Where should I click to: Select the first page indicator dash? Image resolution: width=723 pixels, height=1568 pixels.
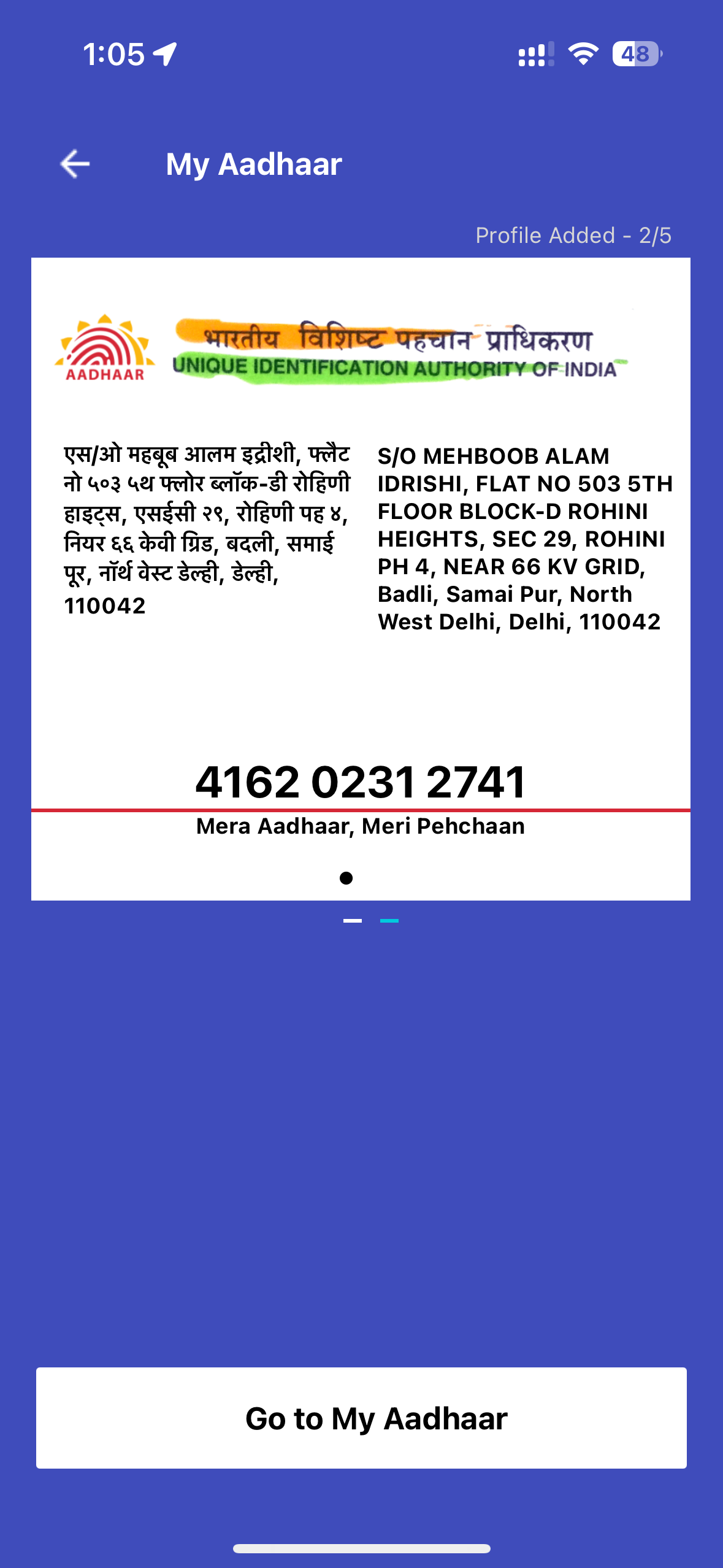coord(353,921)
